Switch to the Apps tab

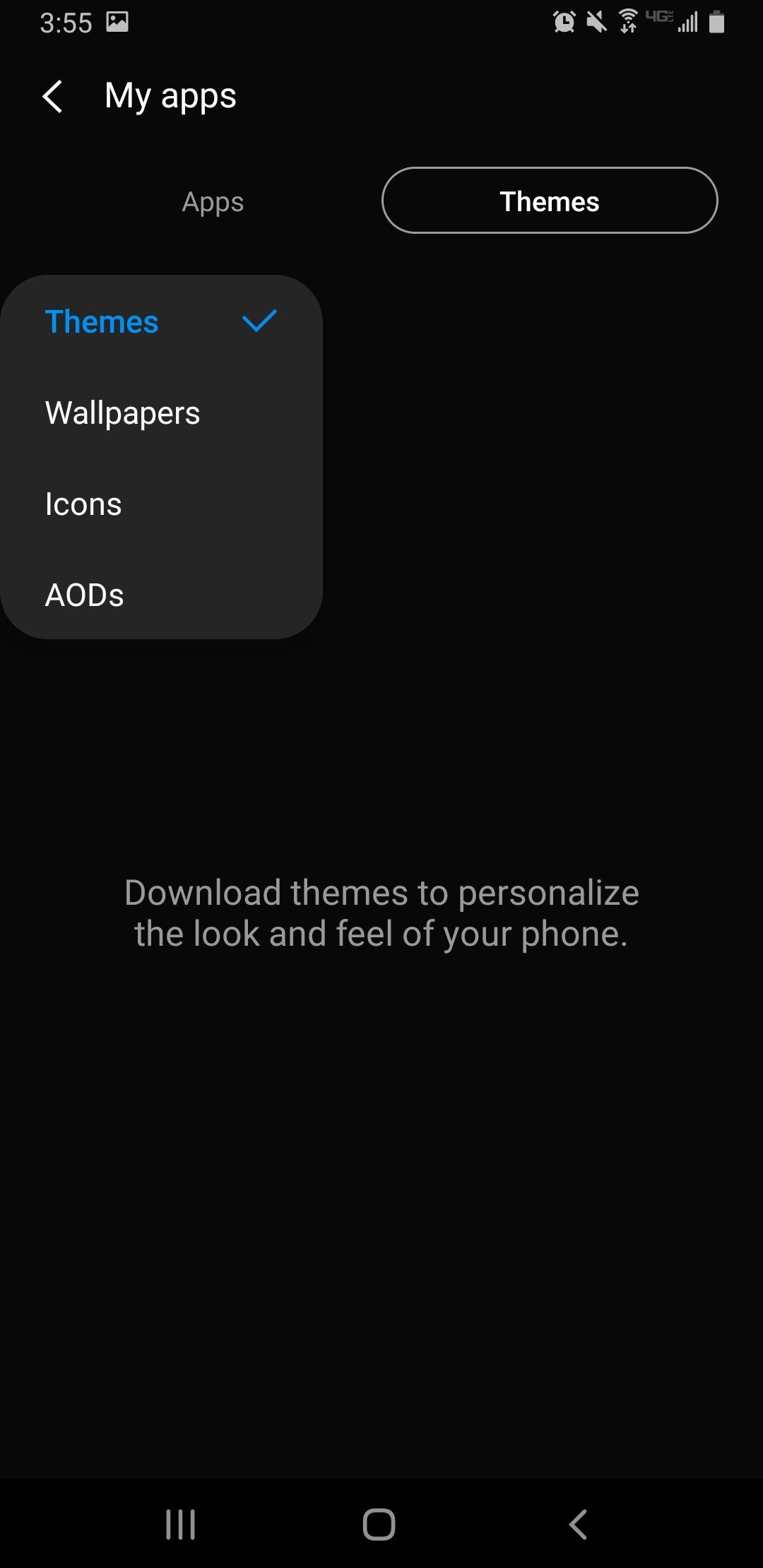(x=213, y=202)
